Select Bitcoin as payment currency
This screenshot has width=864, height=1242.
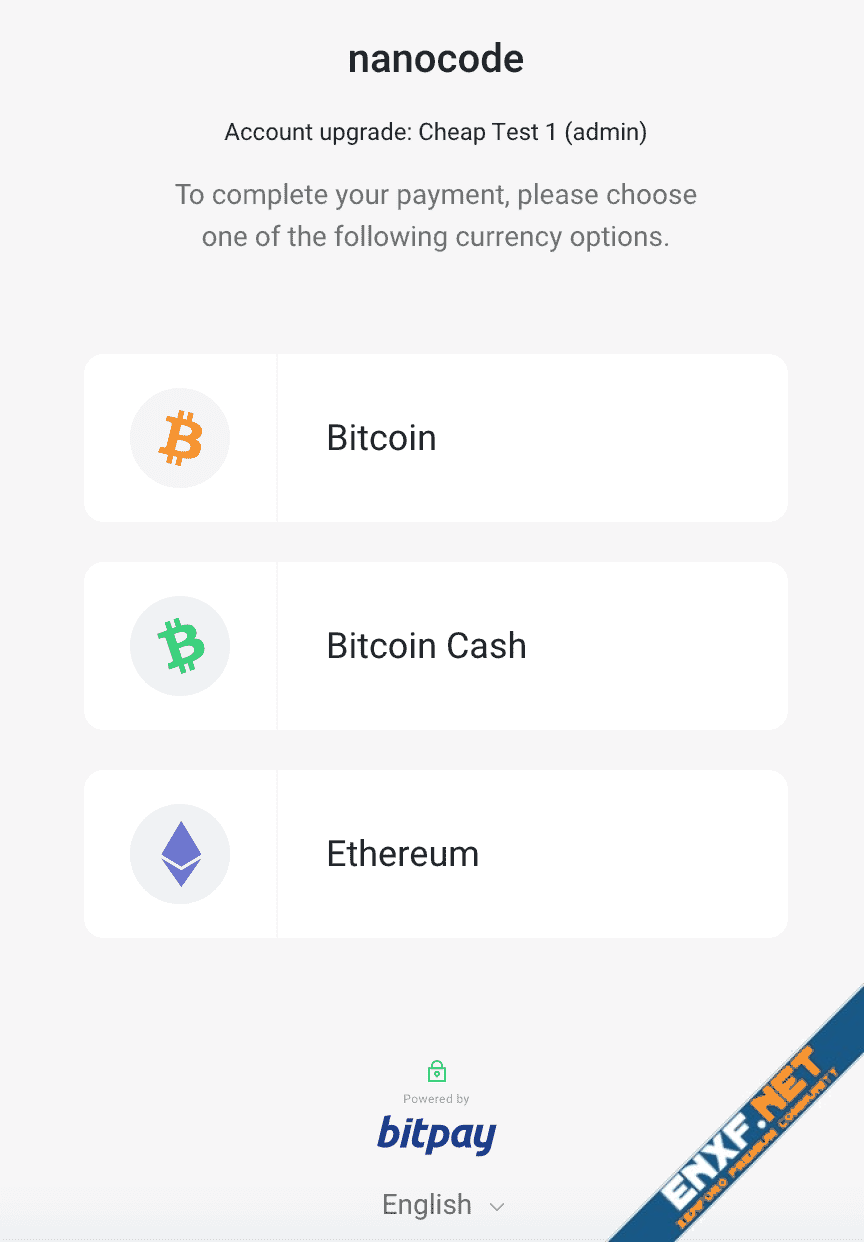[435, 438]
